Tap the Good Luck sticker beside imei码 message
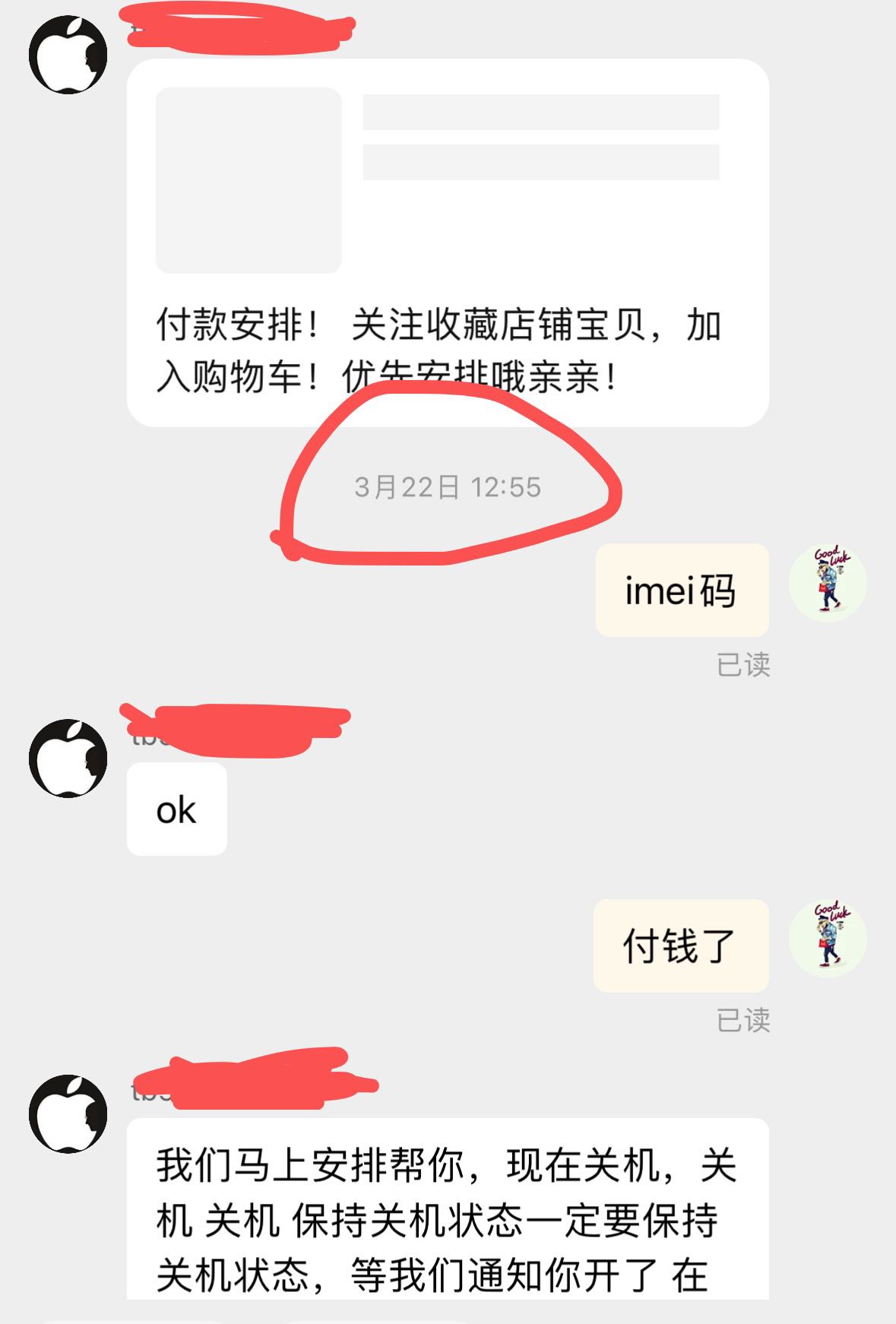 pos(828,585)
